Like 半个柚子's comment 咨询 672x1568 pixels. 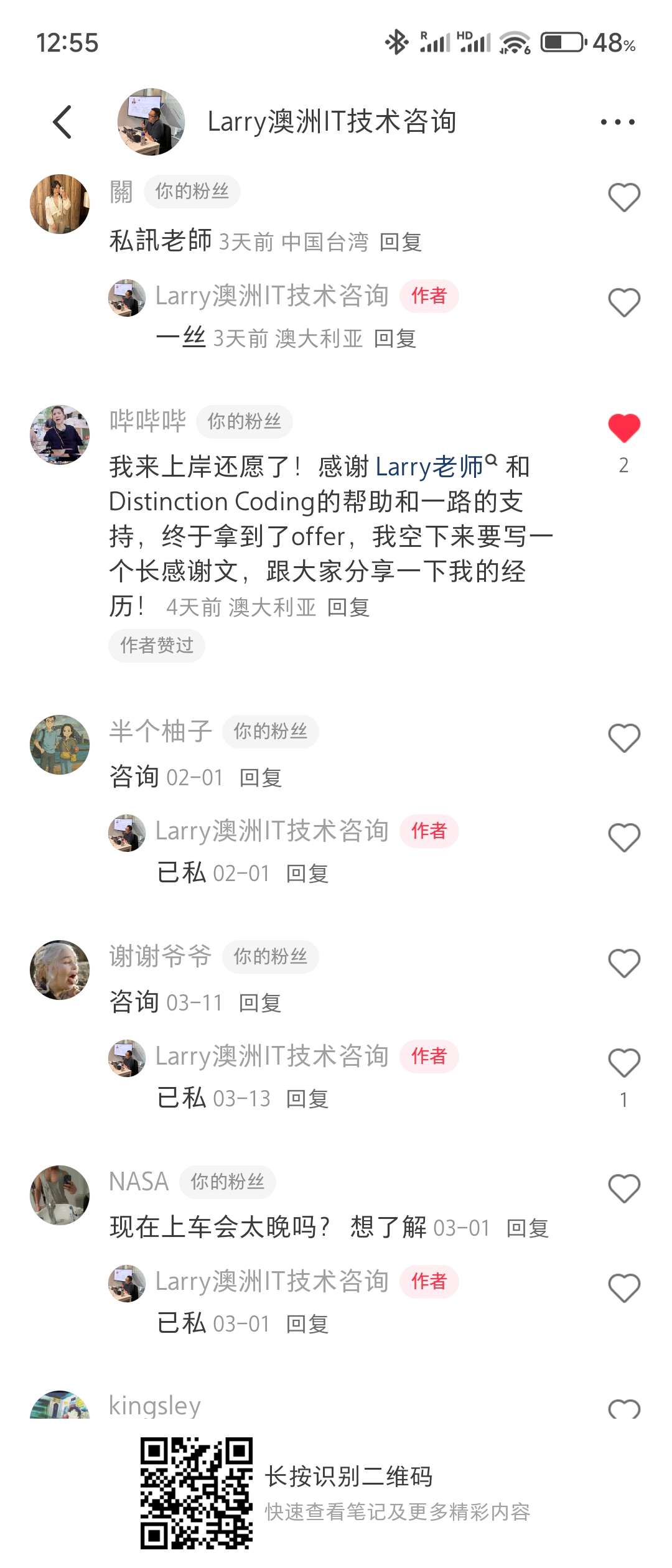[623, 739]
